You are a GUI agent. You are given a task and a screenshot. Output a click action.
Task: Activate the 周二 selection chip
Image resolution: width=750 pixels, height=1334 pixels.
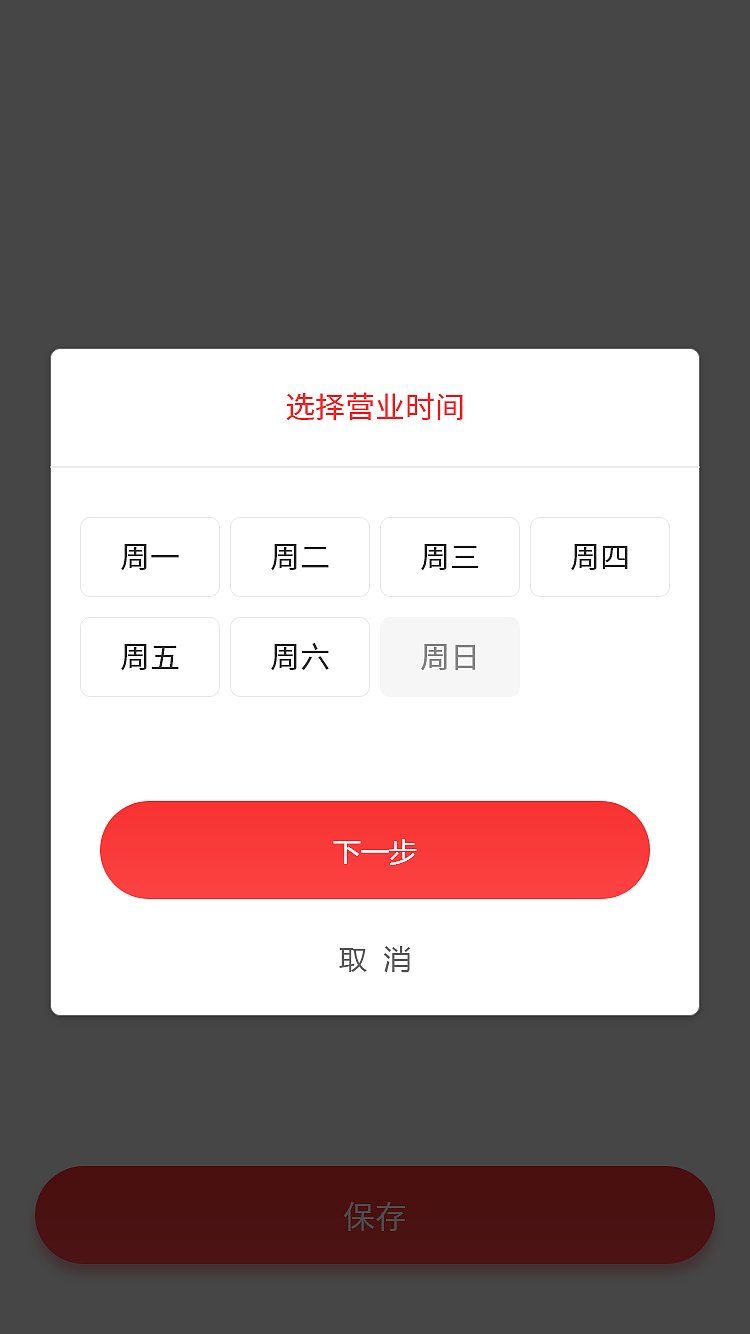[300, 557]
